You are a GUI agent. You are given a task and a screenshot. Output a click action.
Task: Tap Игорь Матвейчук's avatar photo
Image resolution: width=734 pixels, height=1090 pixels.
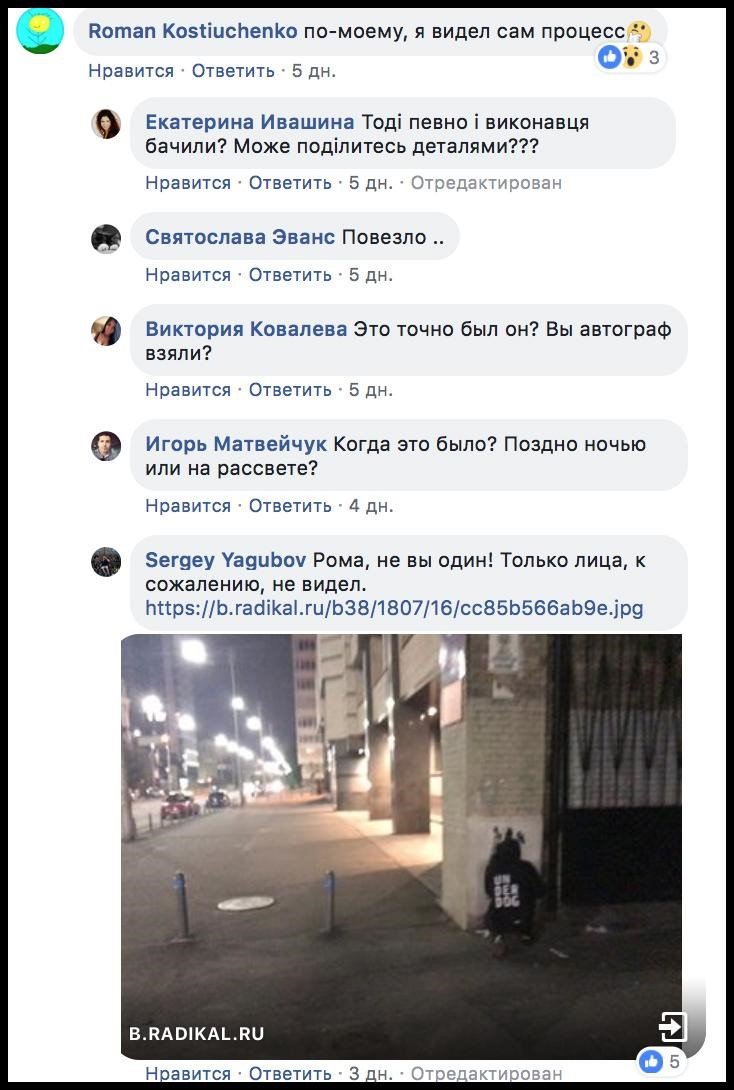coord(106,446)
